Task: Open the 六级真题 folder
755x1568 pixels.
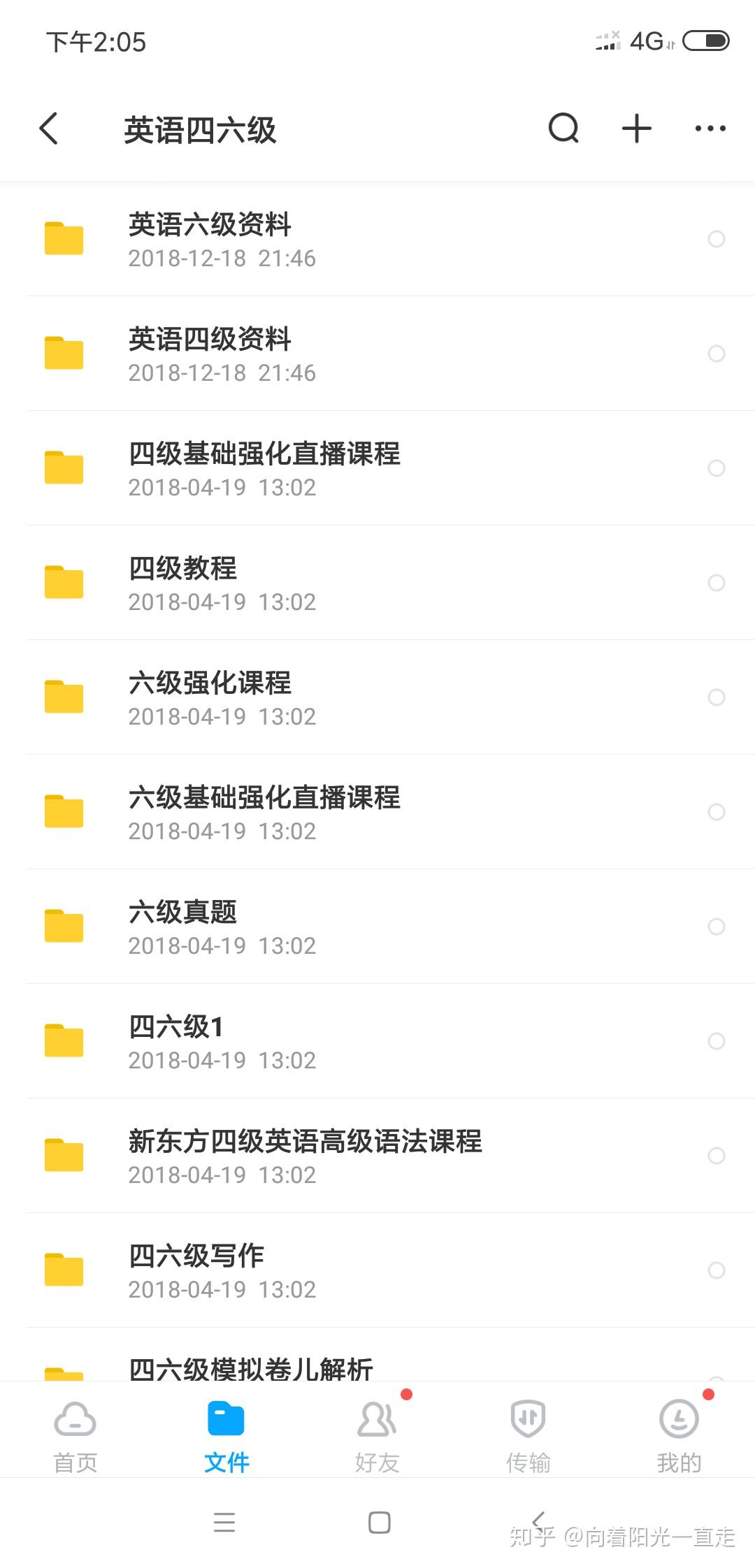Action: 183,927
